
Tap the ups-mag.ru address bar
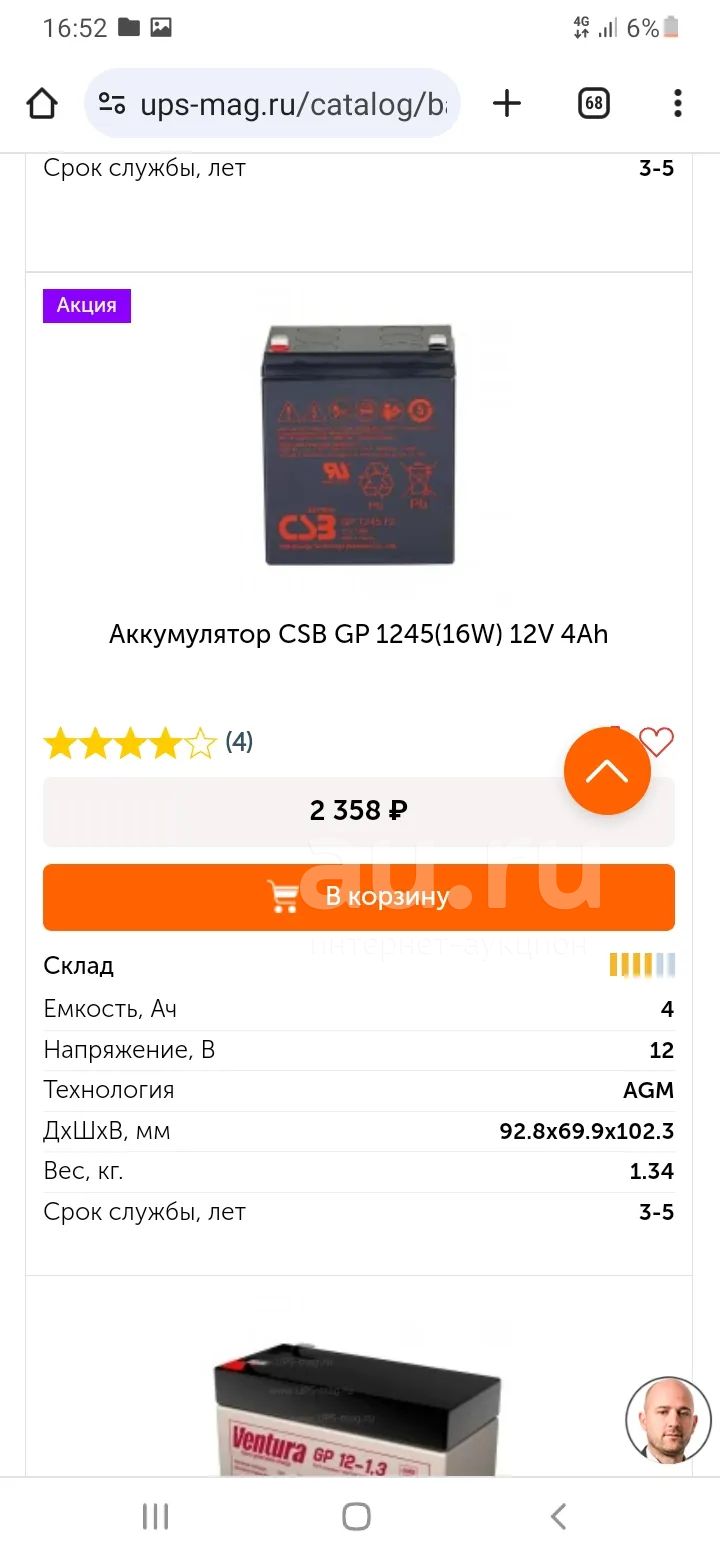click(272, 103)
